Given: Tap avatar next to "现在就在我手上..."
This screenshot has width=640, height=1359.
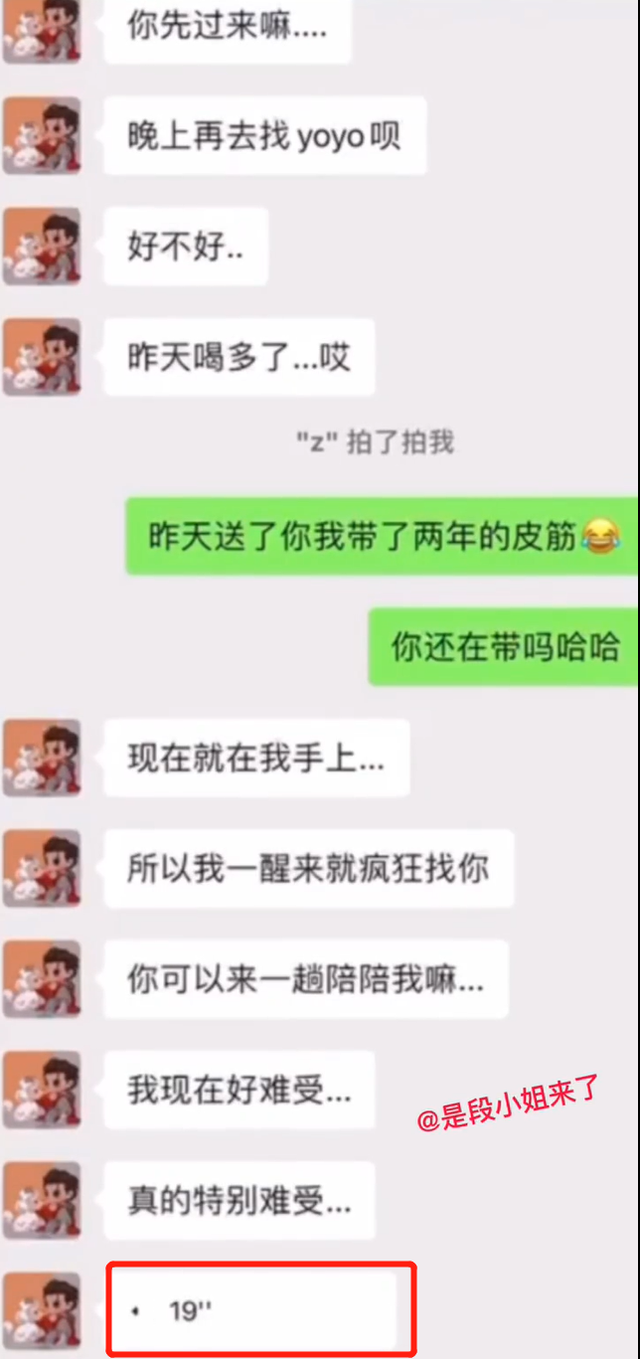Looking at the screenshot, I should point(41,757).
